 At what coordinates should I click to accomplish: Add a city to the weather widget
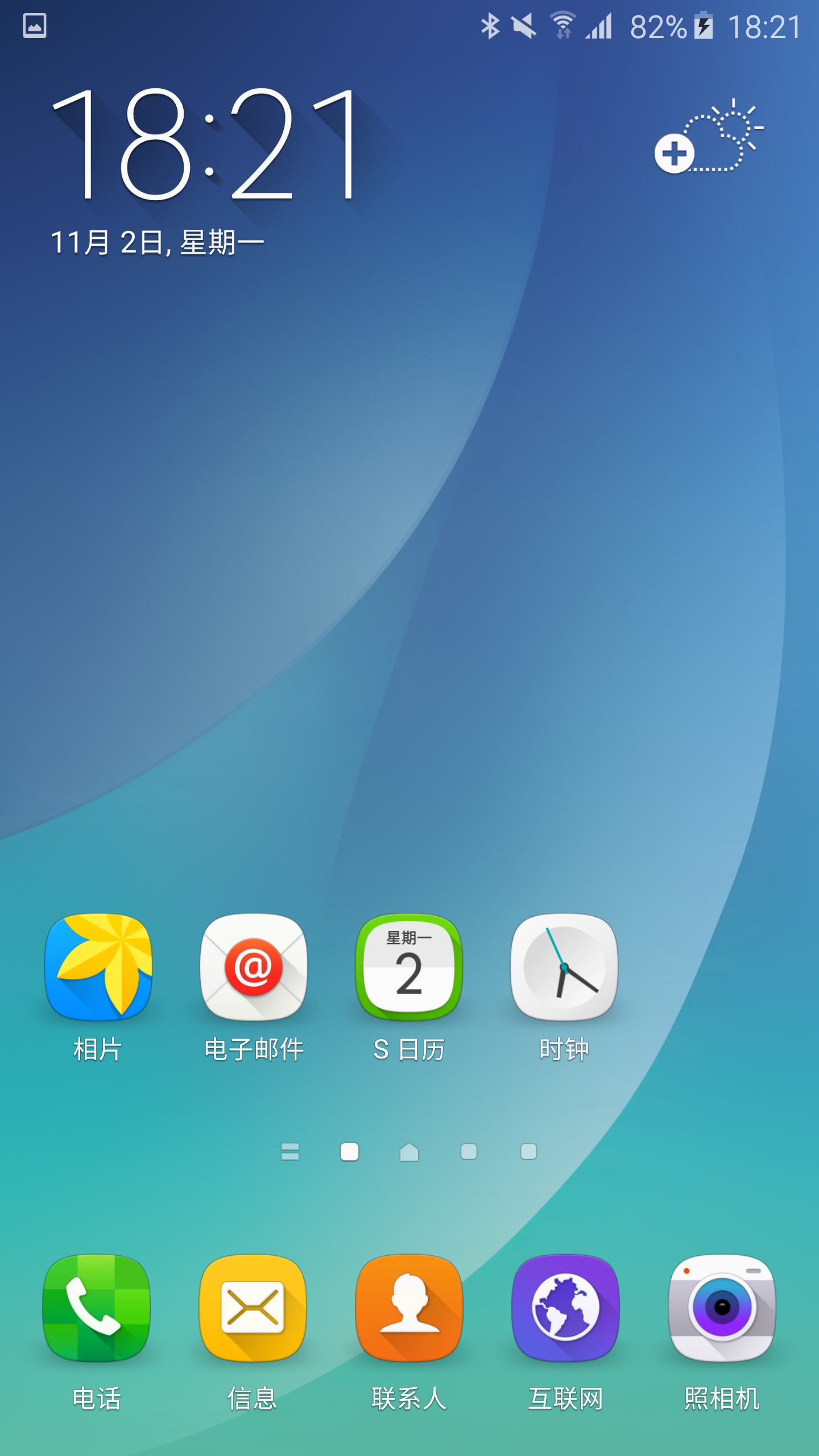coord(675,154)
